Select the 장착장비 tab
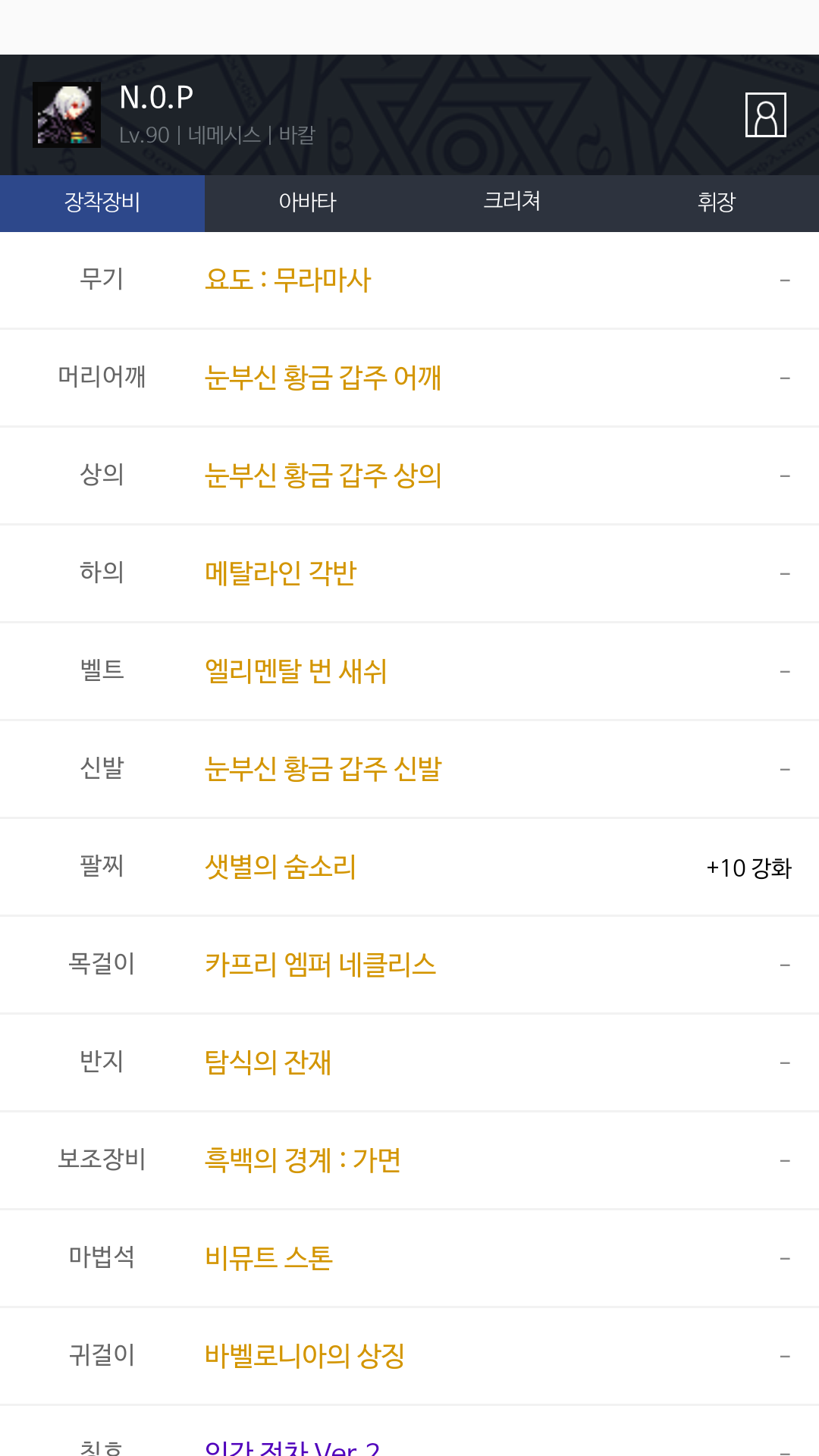 (102, 203)
